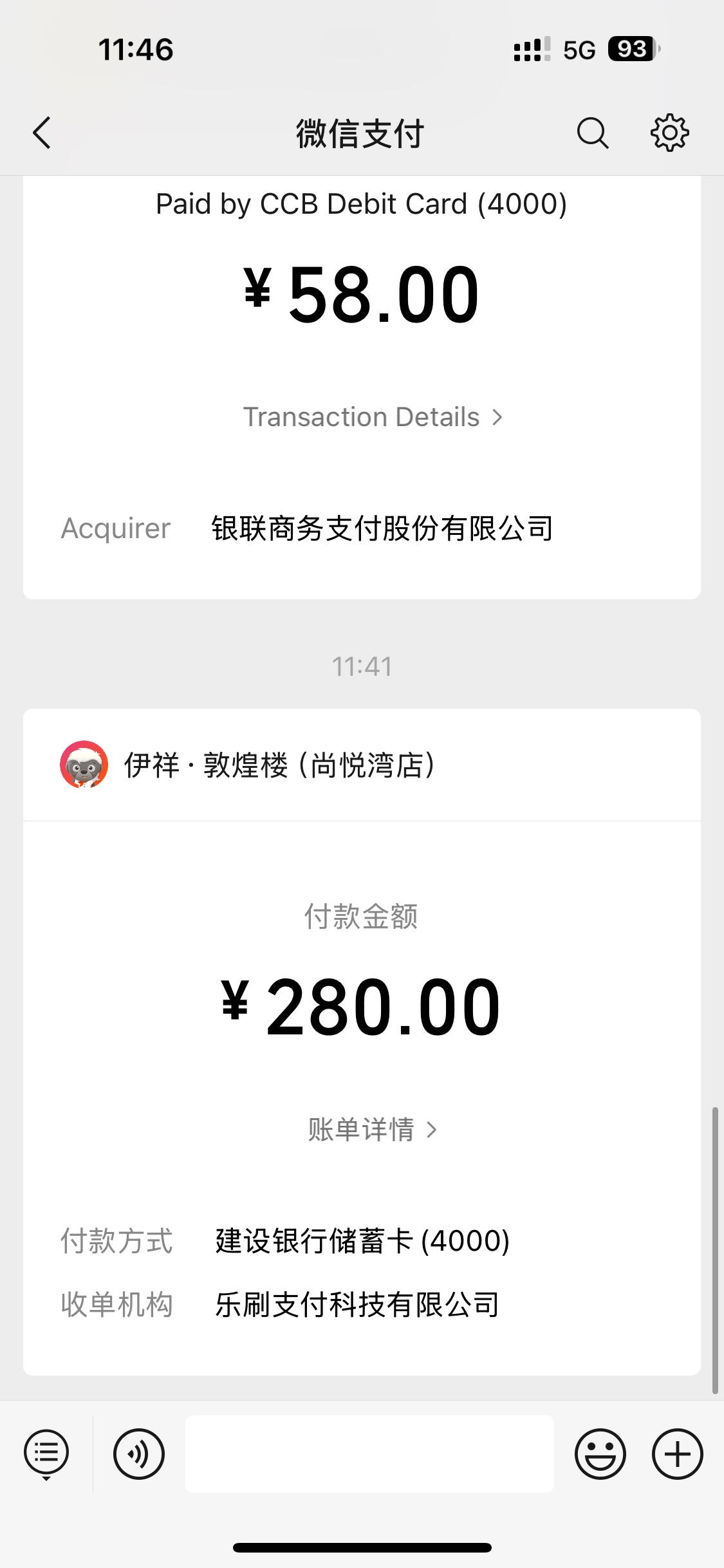Switch to voice input mode

click(139, 1454)
